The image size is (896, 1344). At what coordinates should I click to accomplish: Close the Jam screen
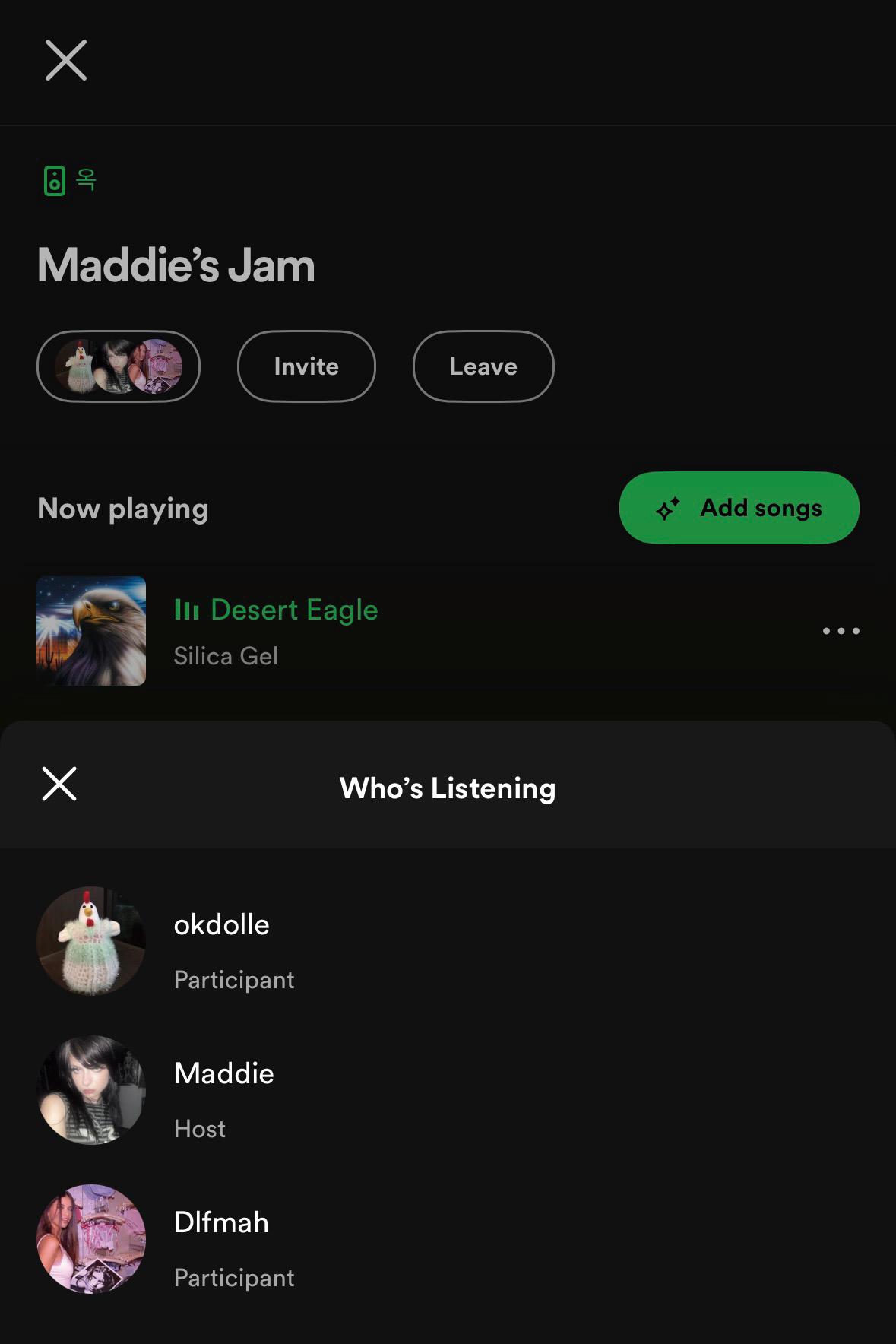click(66, 60)
